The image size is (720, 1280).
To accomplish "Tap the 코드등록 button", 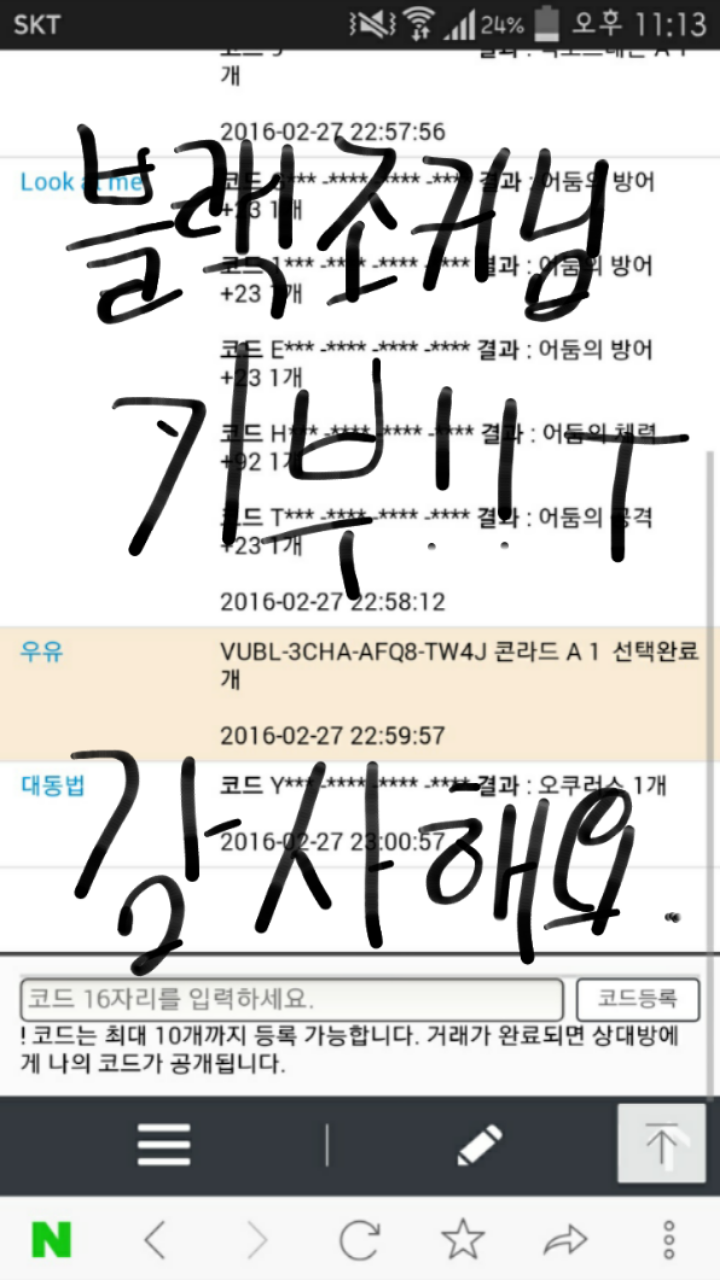I will tap(639, 998).
